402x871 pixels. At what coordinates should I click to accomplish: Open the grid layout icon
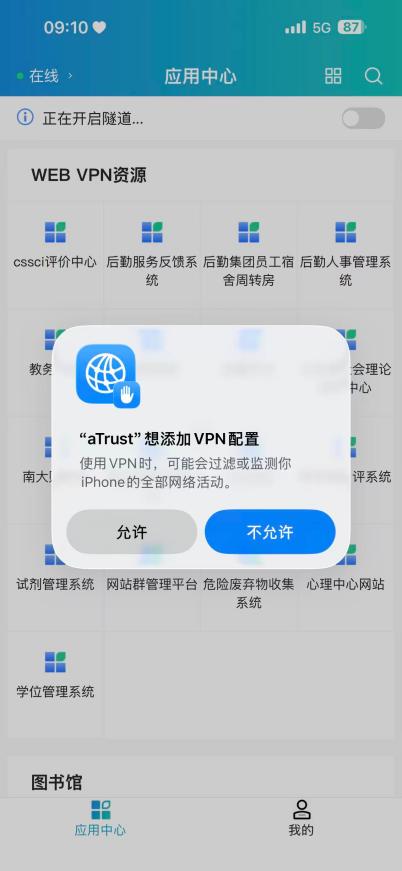click(x=333, y=76)
